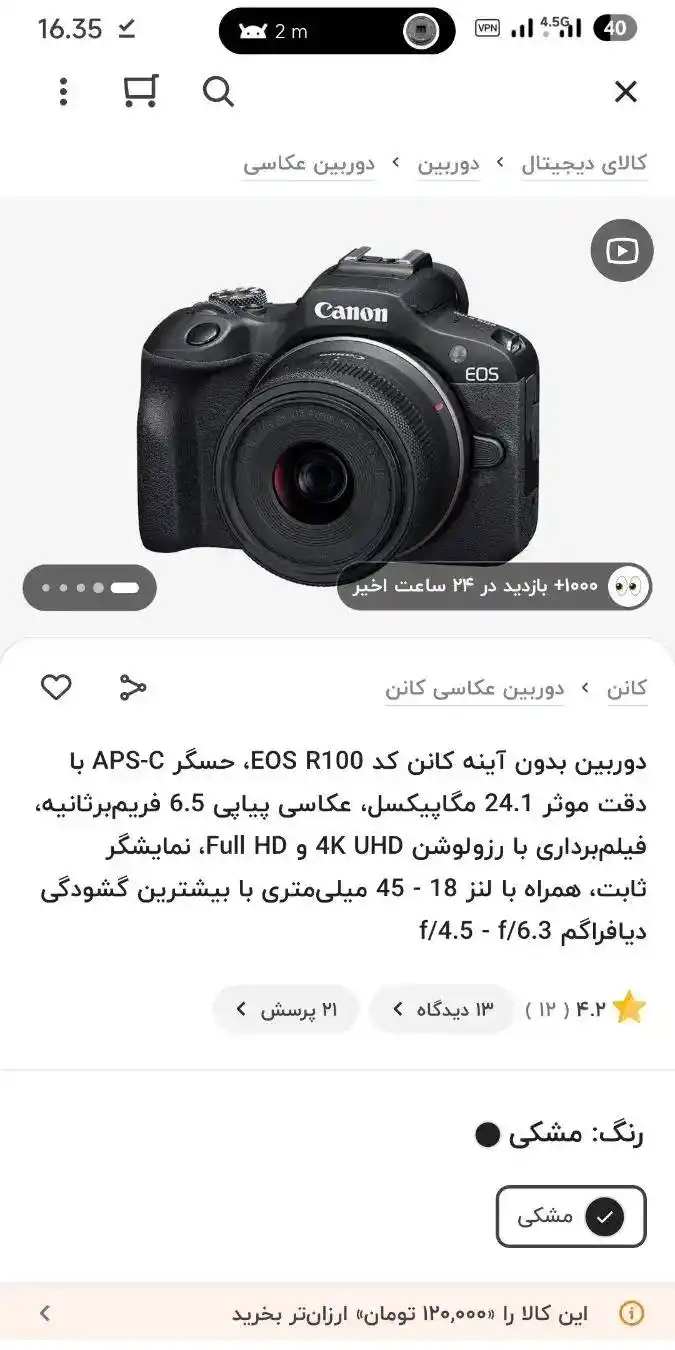Close the product page
This screenshot has width=675, height=1350.
(x=625, y=92)
